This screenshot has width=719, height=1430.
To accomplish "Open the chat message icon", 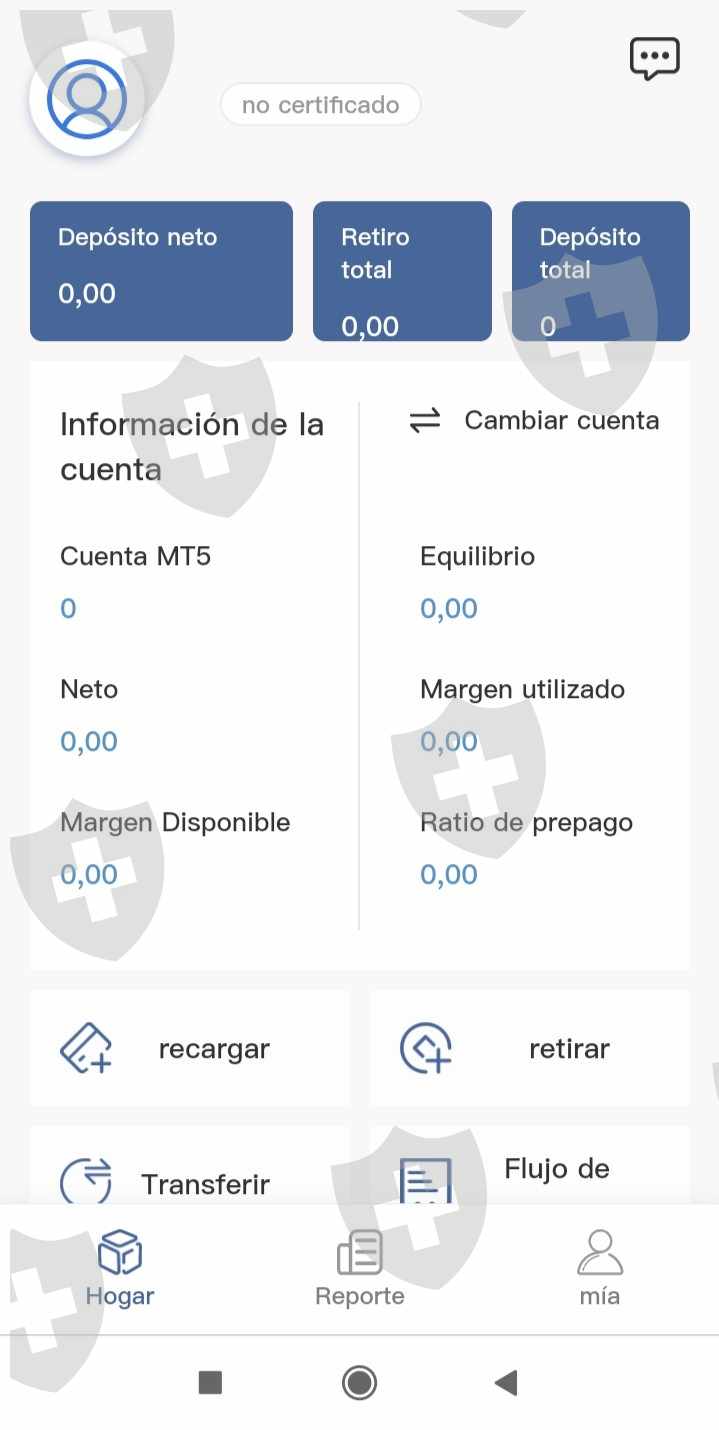I will 654,59.
